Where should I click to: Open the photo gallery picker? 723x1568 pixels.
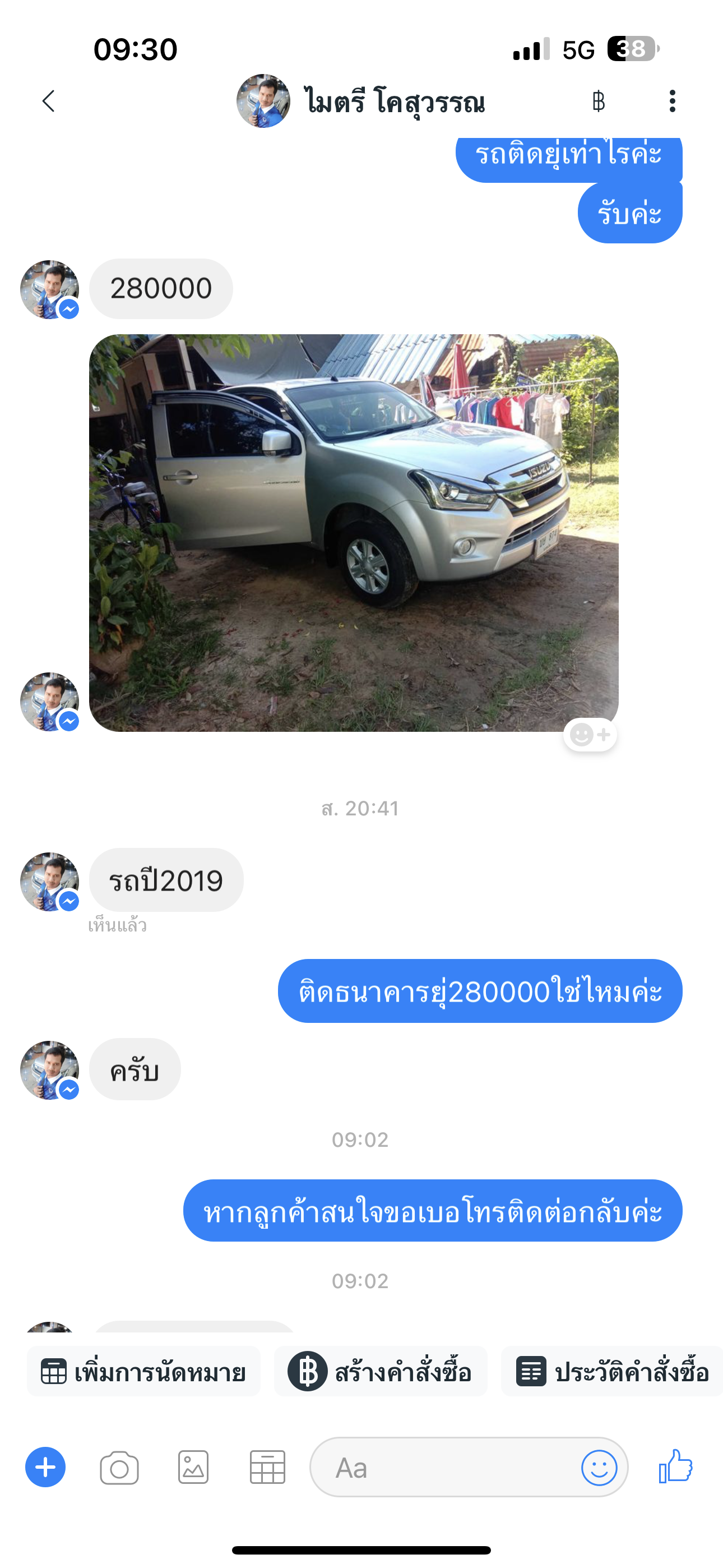pos(193,1467)
